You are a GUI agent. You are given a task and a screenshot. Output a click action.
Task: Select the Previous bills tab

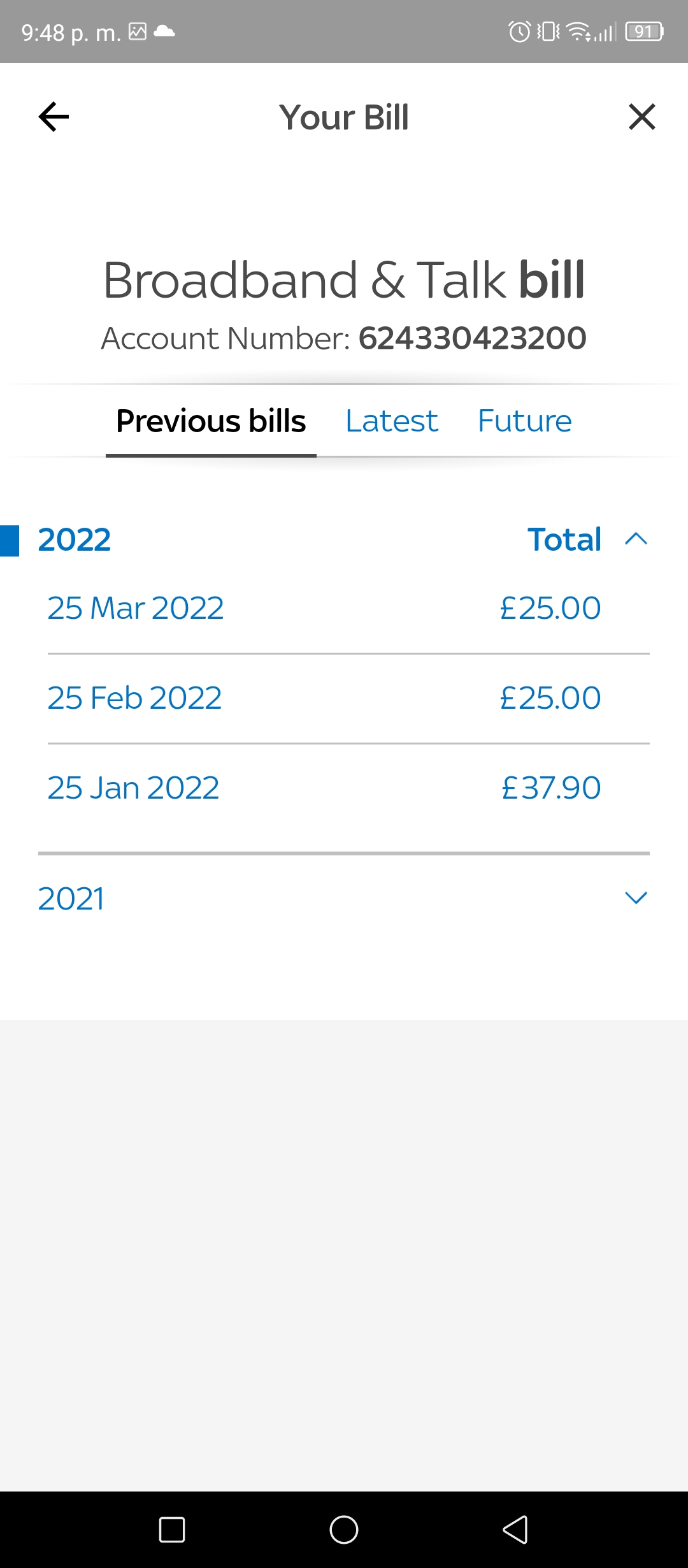(x=211, y=421)
